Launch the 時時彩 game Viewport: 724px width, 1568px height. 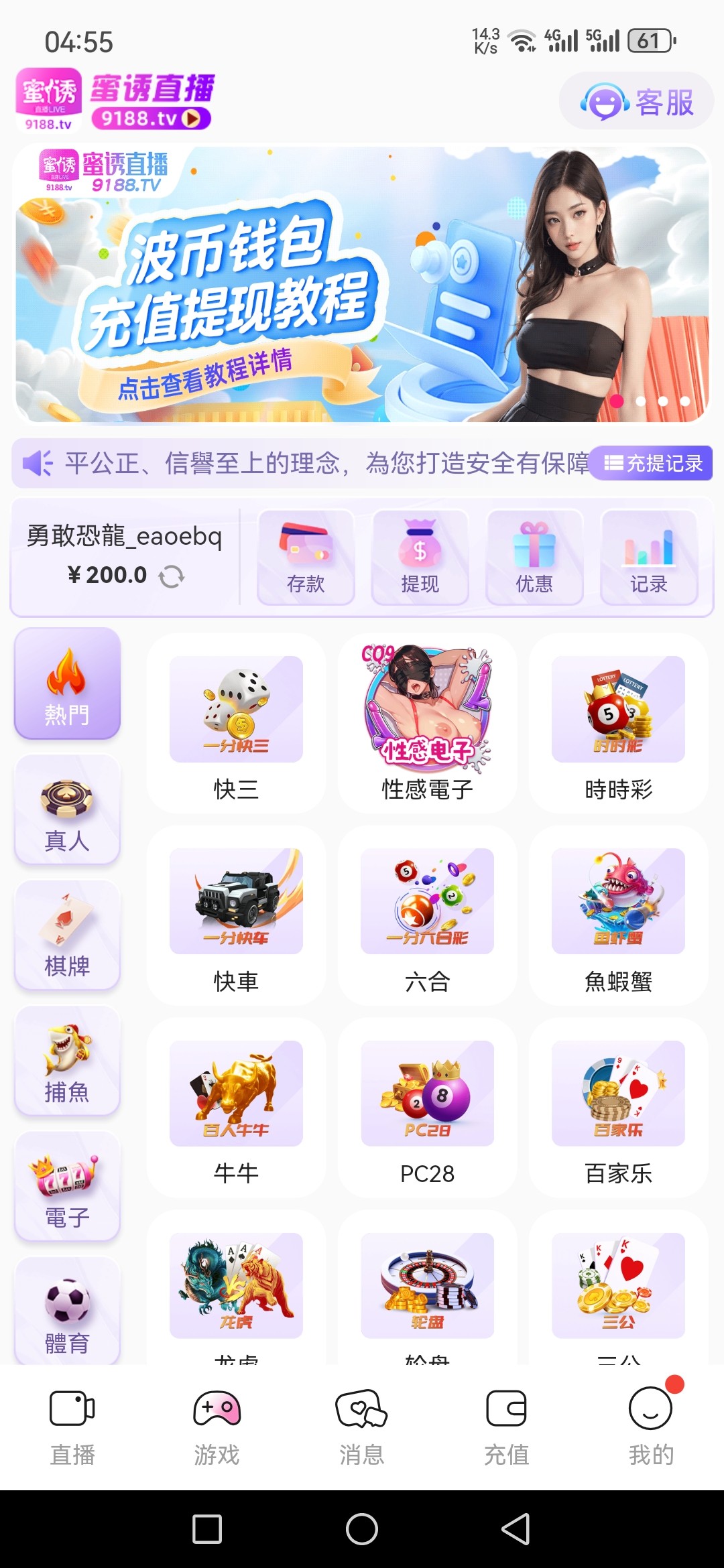click(618, 725)
